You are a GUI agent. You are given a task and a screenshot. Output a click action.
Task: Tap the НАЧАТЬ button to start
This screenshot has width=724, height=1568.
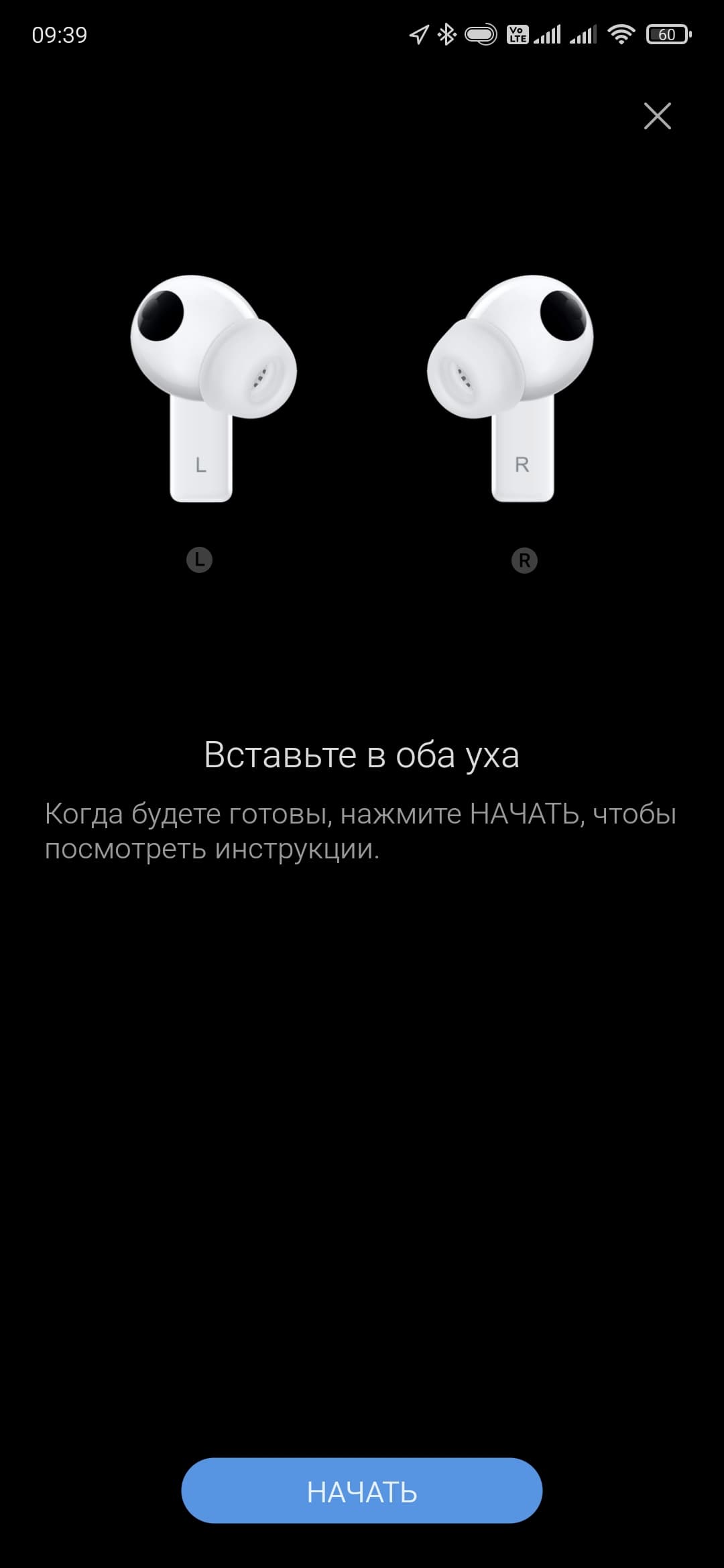361,1491
